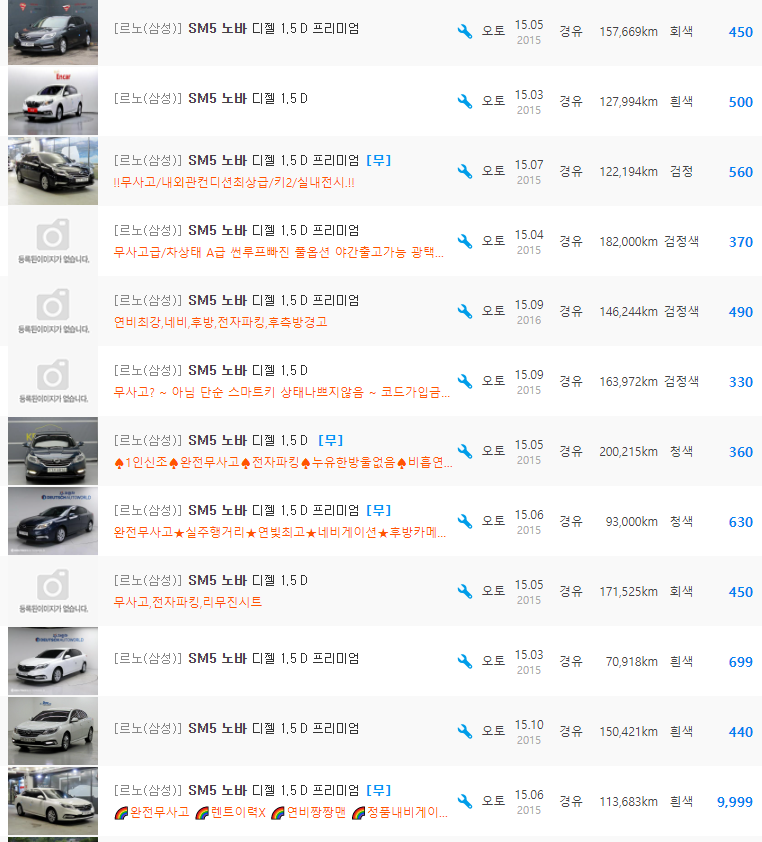
Task: Select the wrench icon beside the 9,999 priced car
Action: tap(463, 801)
